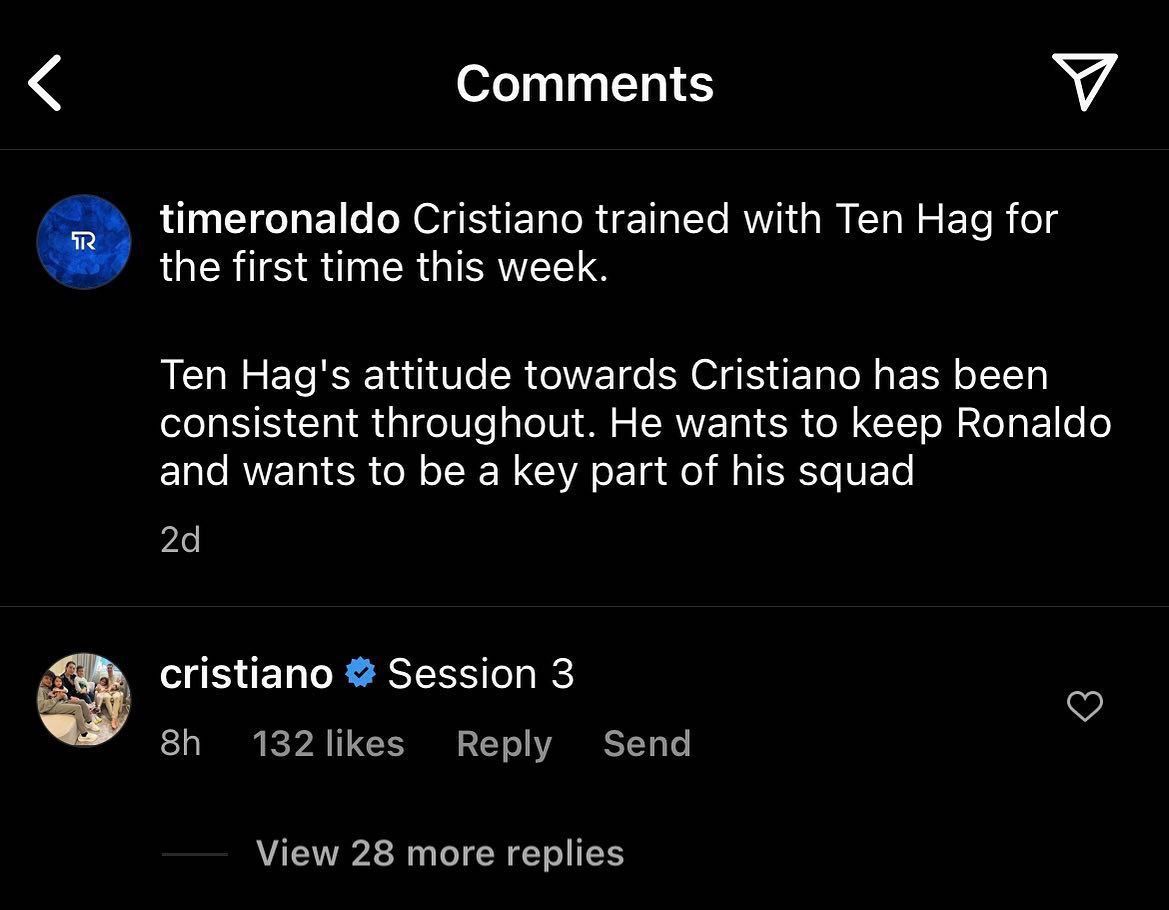Open the timeronaldo profile picture

[84, 241]
